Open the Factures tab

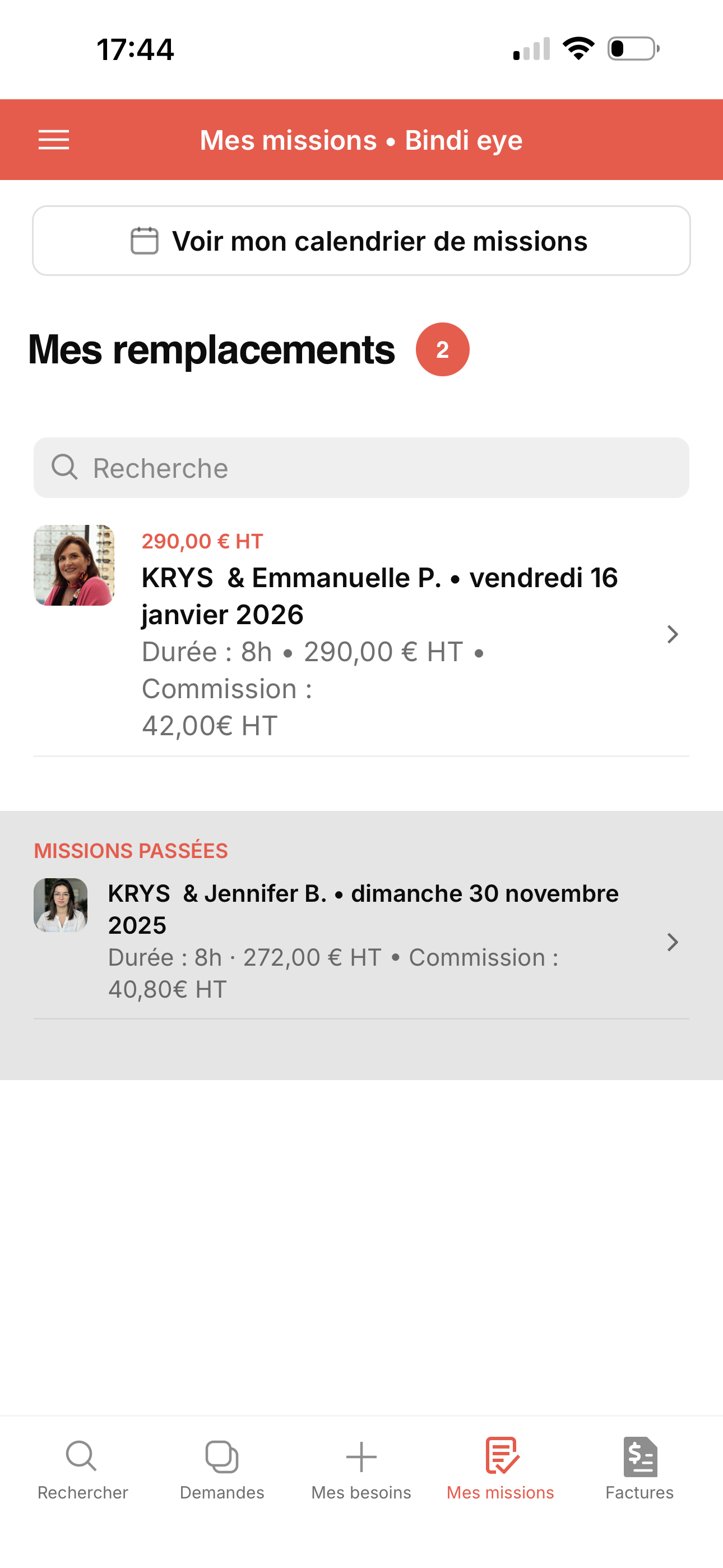(x=639, y=1468)
